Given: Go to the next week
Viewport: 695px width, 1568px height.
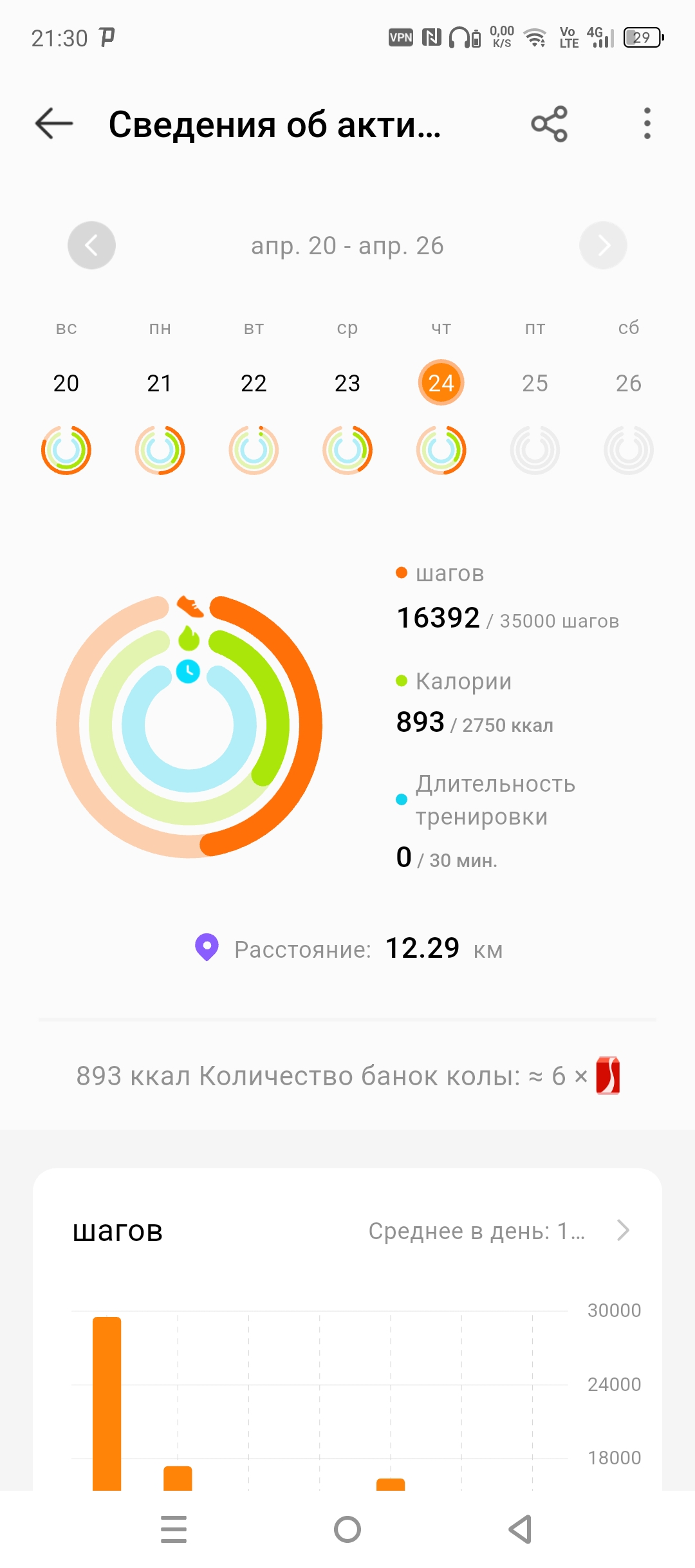Looking at the screenshot, I should (x=603, y=245).
